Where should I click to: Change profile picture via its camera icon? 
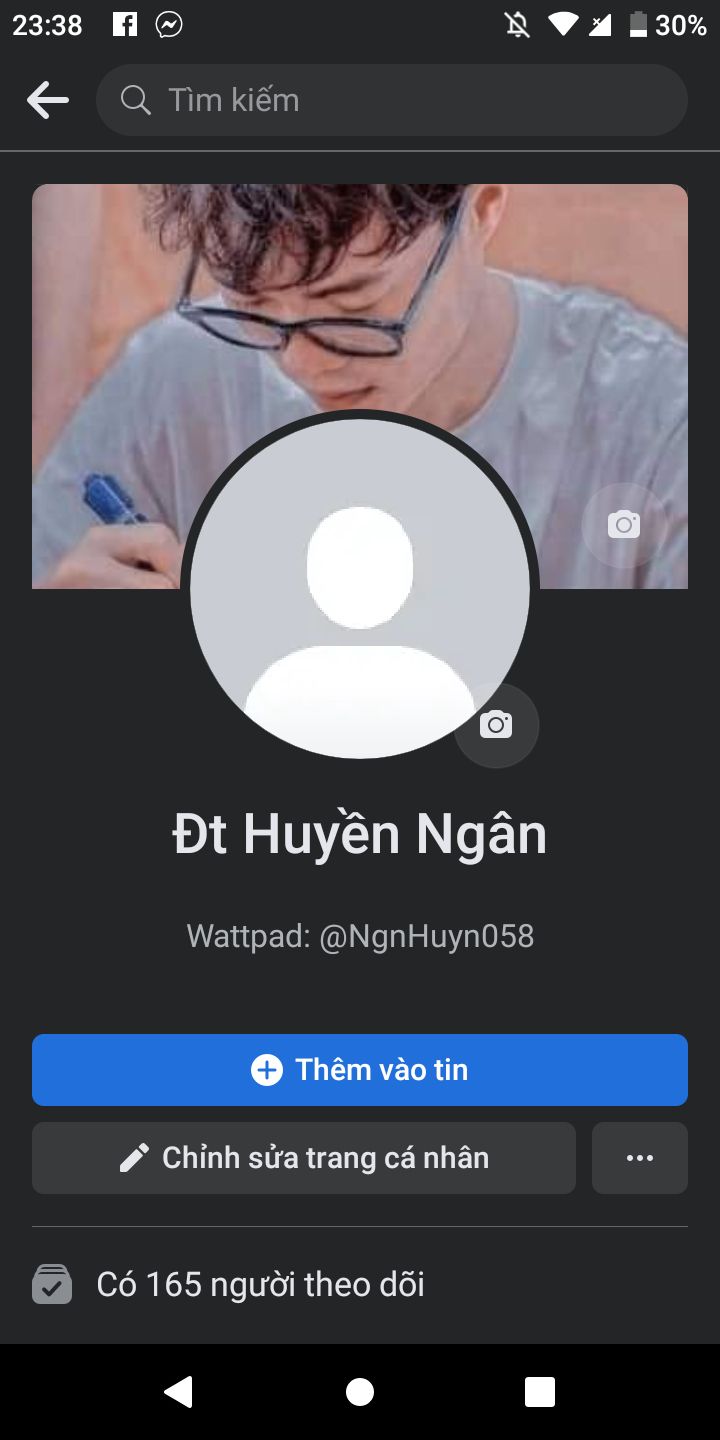(496, 725)
